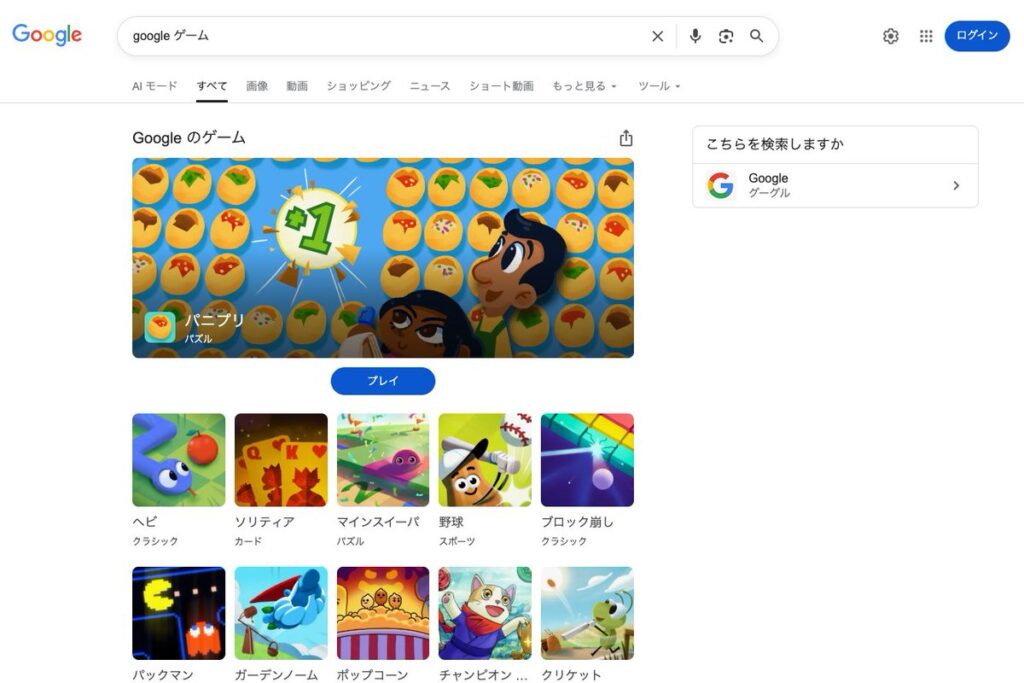Viewport: 1024px width, 683px height.
Task: Expand the ツール dropdown
Action: [x=659, y=86]
